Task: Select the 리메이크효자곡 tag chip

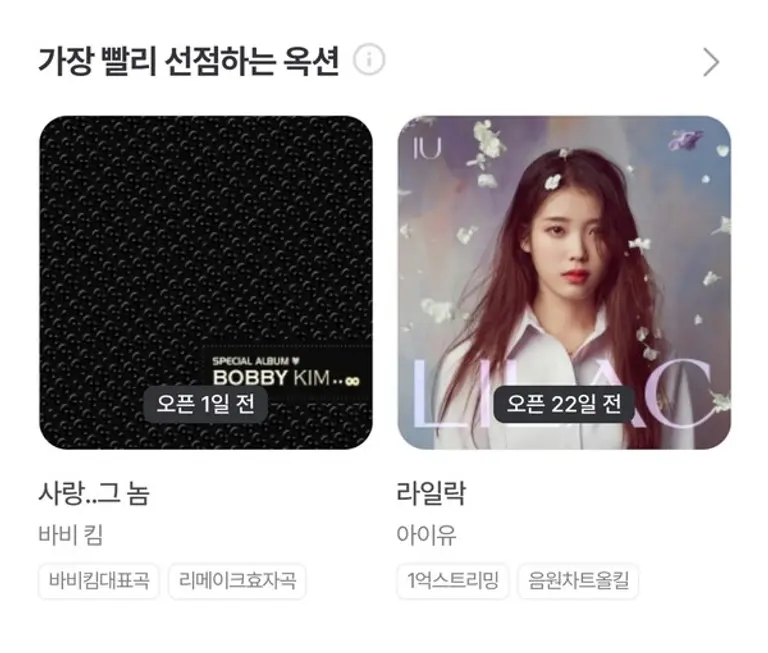Action: coord(237,581)
